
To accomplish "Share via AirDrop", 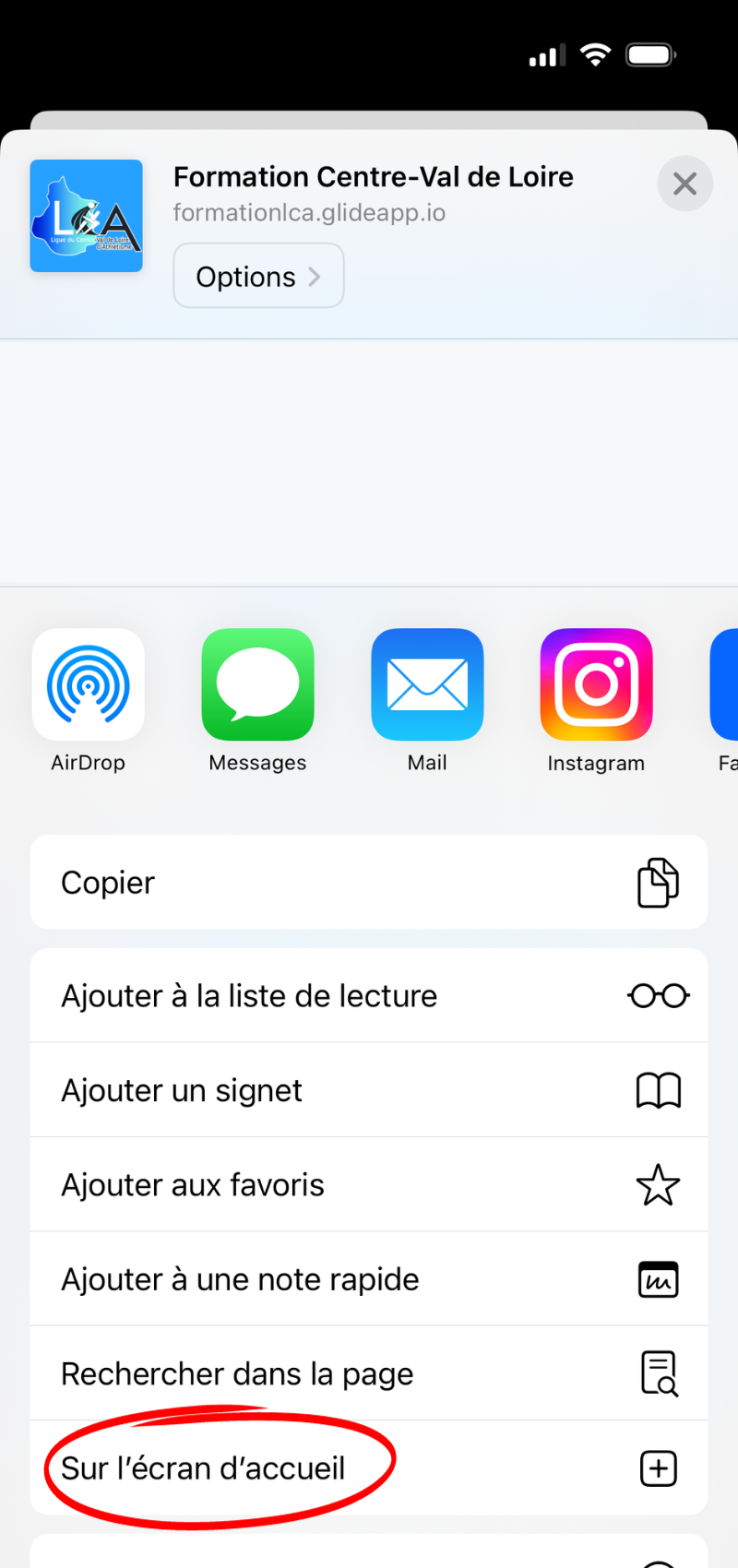I will [x=89, y=685].
